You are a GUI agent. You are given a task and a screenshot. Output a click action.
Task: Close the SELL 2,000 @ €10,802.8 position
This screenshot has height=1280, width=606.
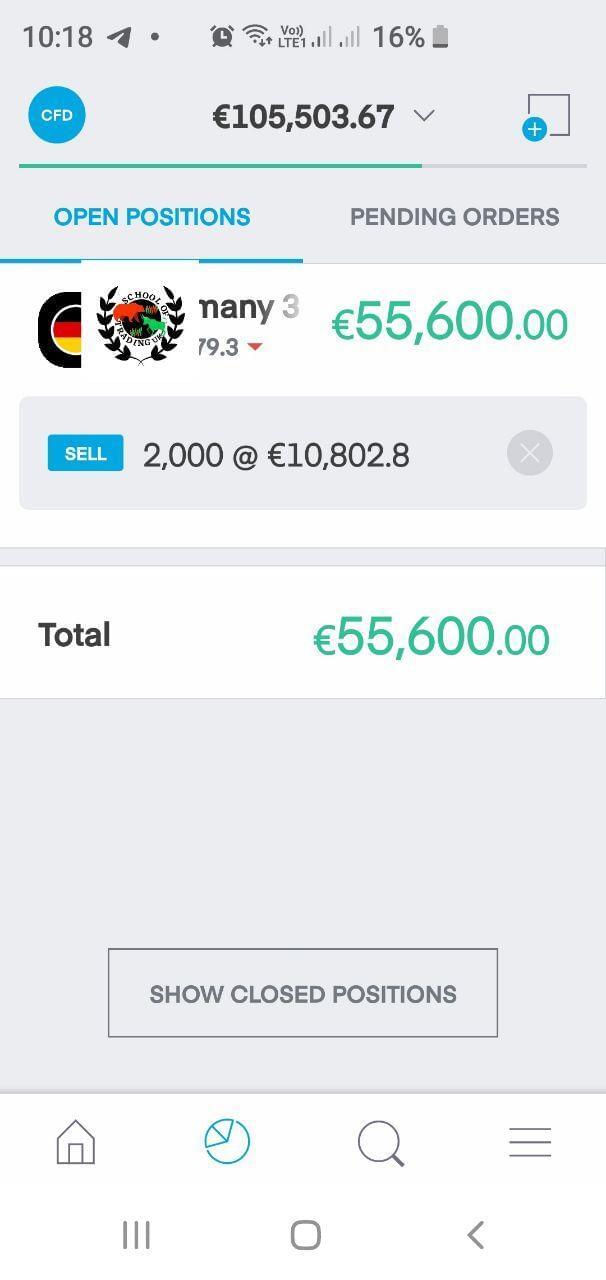[x=529, y=453]
